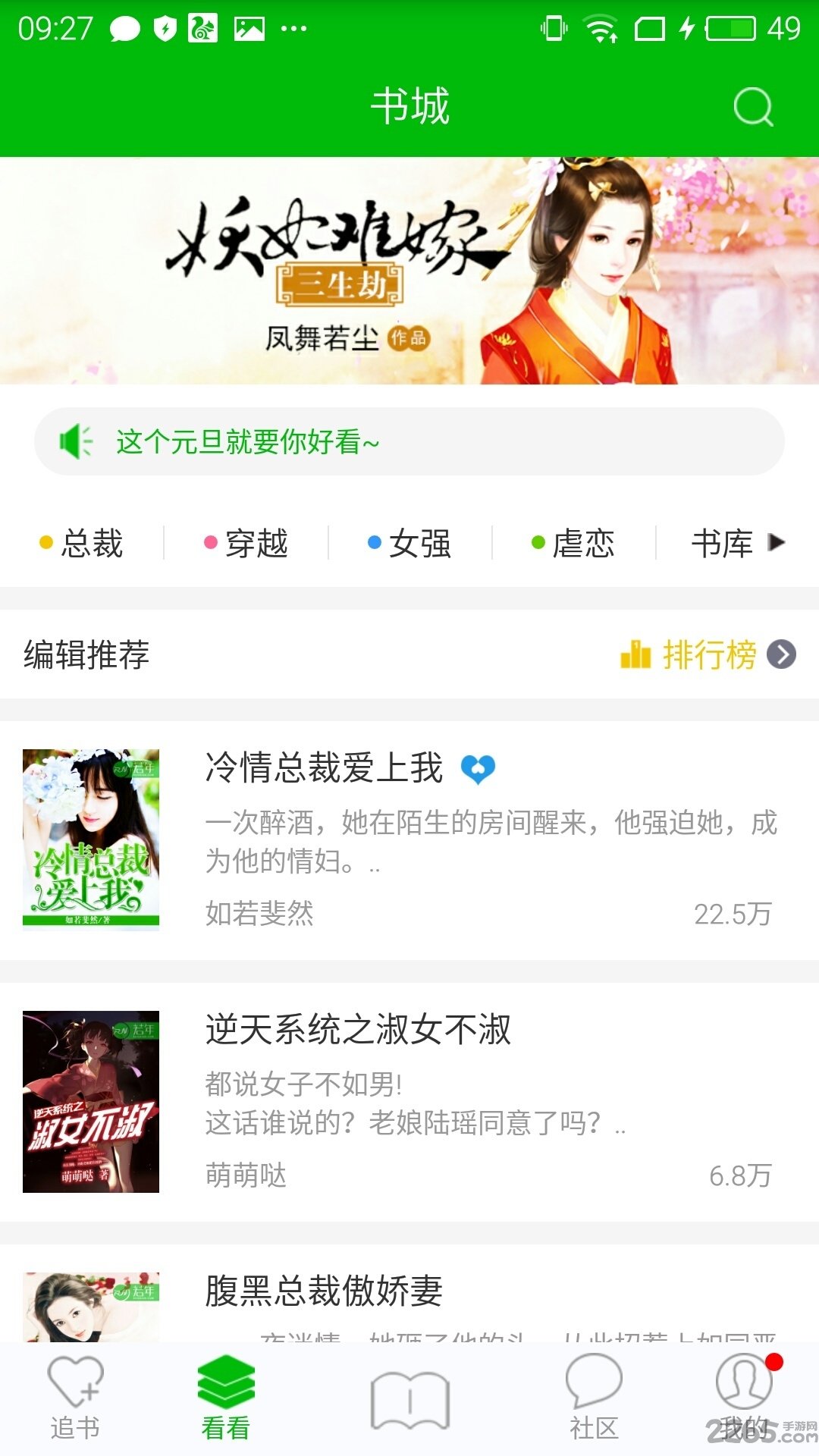Open the search icon in the header

click(753, 107)
